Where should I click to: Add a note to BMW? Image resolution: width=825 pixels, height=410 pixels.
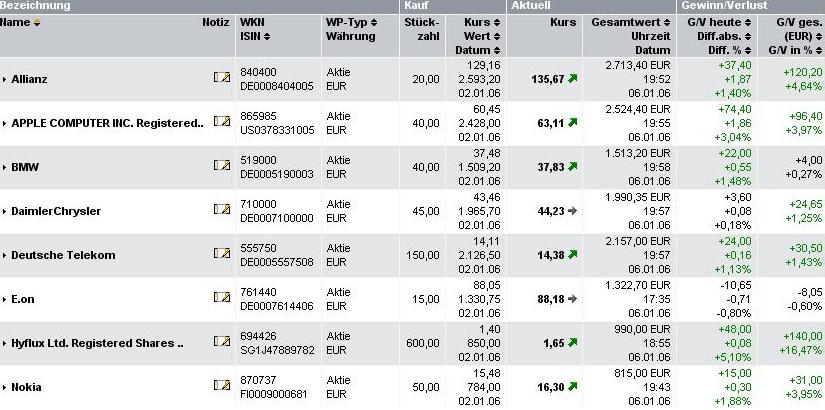pyautogui.click(x=221, y=166)
